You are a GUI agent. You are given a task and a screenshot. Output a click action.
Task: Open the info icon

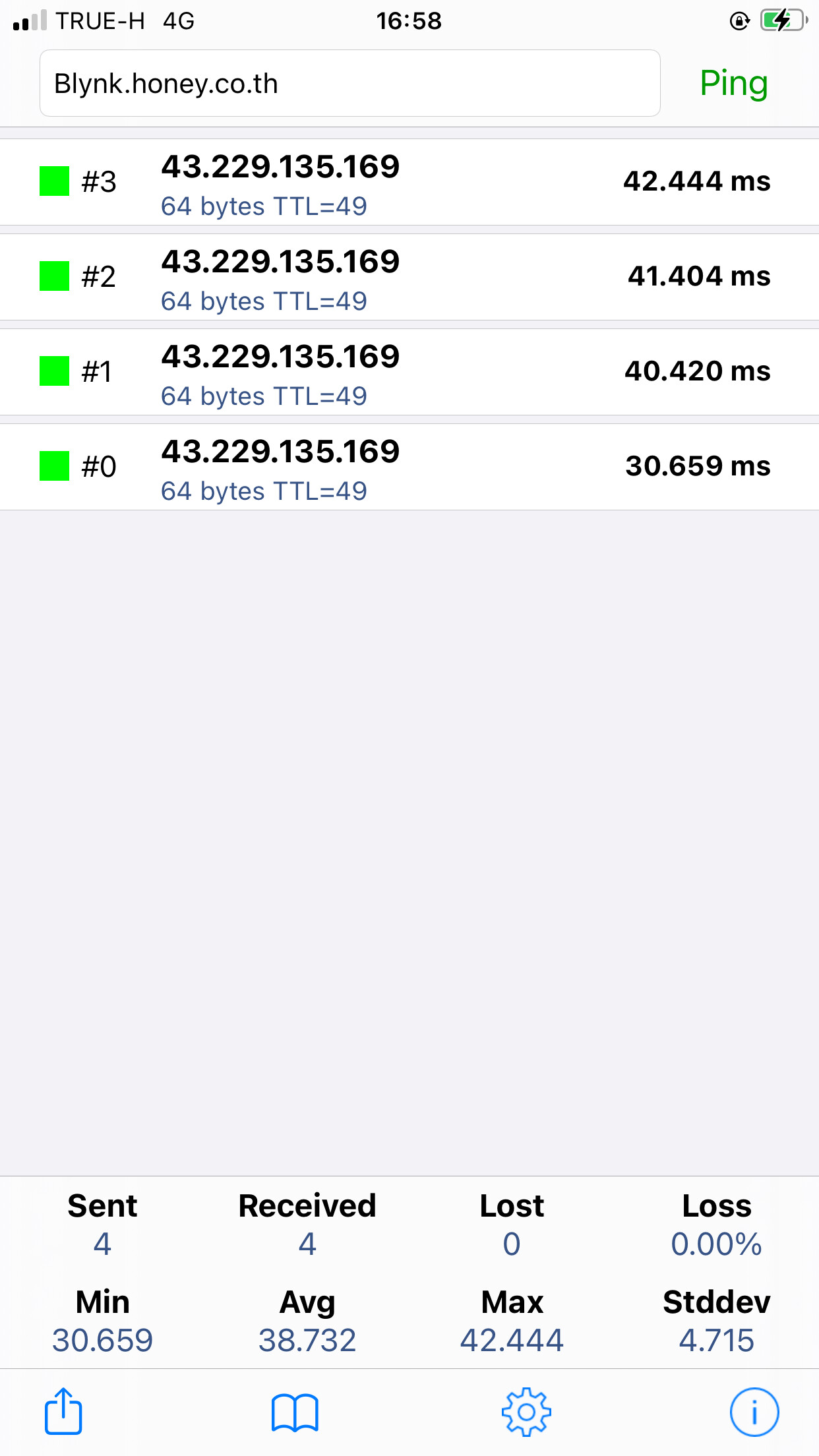[754, 1412]
